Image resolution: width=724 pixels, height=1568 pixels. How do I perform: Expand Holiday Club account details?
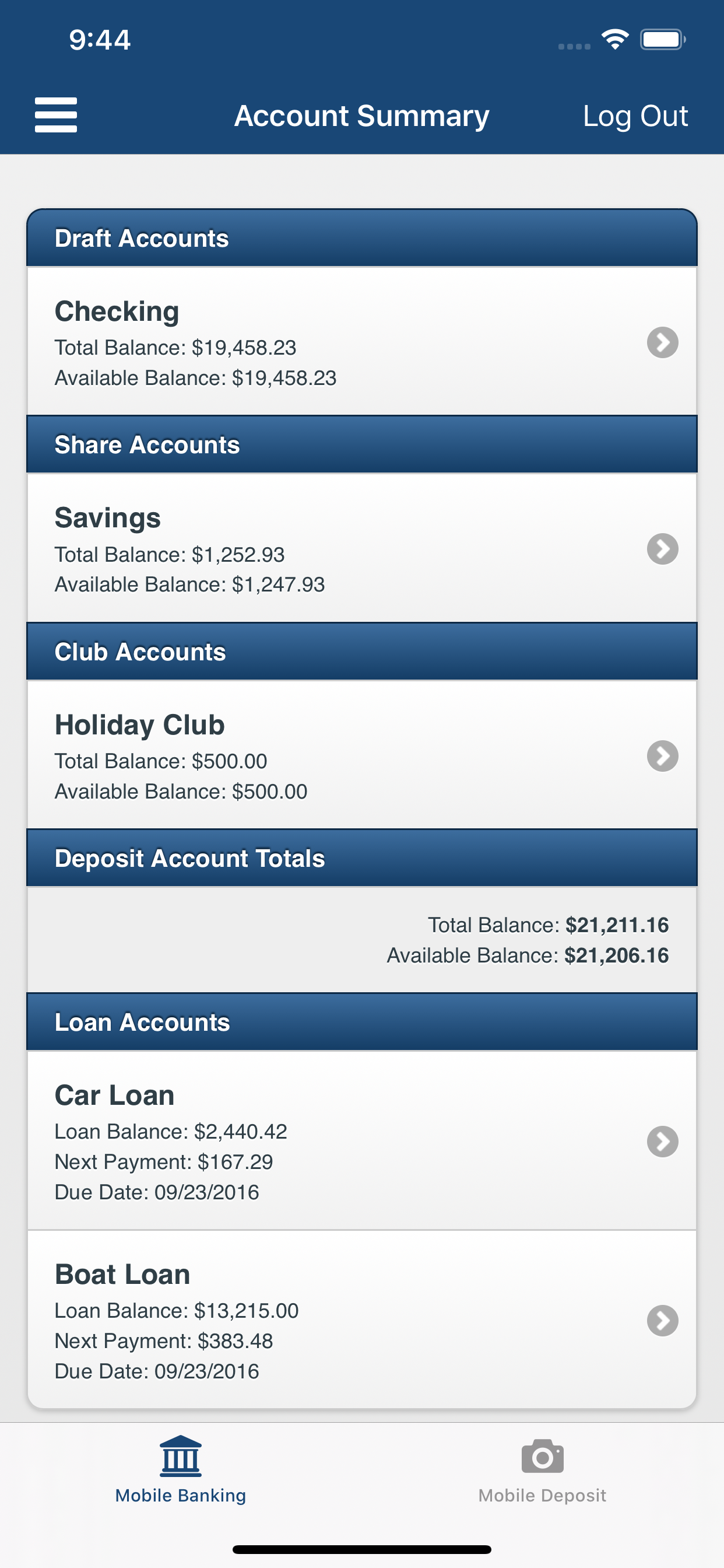tap(665, 756)
